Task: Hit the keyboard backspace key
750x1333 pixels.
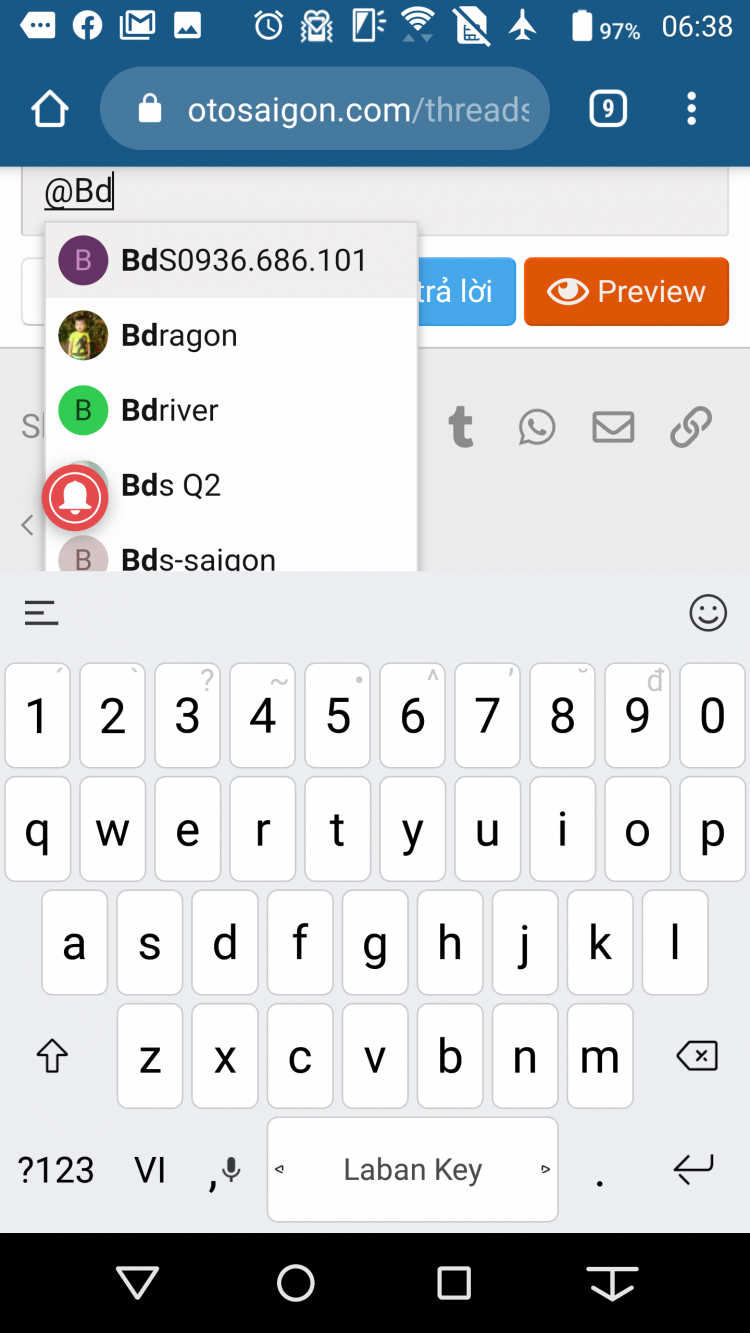Action: click(696, 1055)
